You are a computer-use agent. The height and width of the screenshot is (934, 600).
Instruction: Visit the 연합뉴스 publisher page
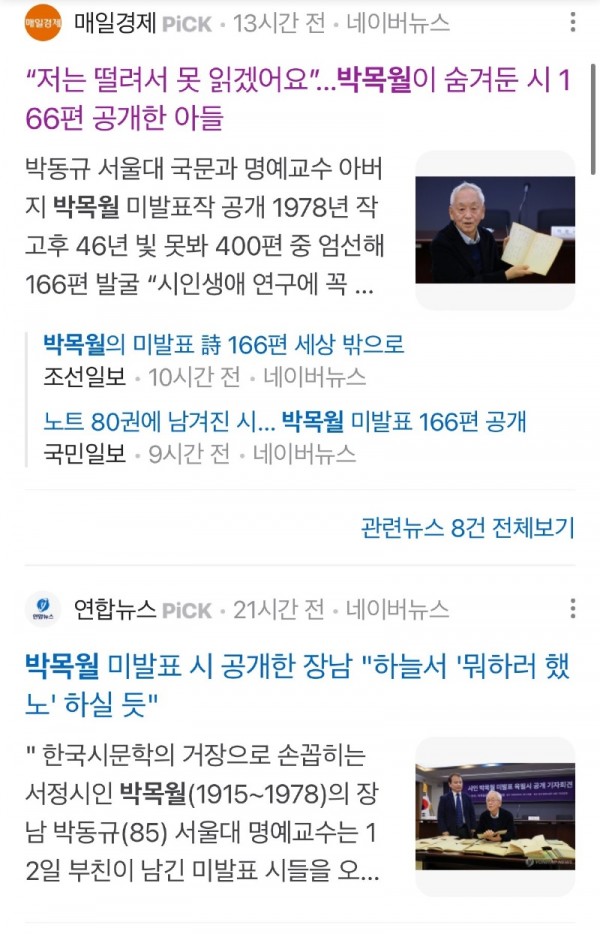pyautogui.click(x=114, y=609)
